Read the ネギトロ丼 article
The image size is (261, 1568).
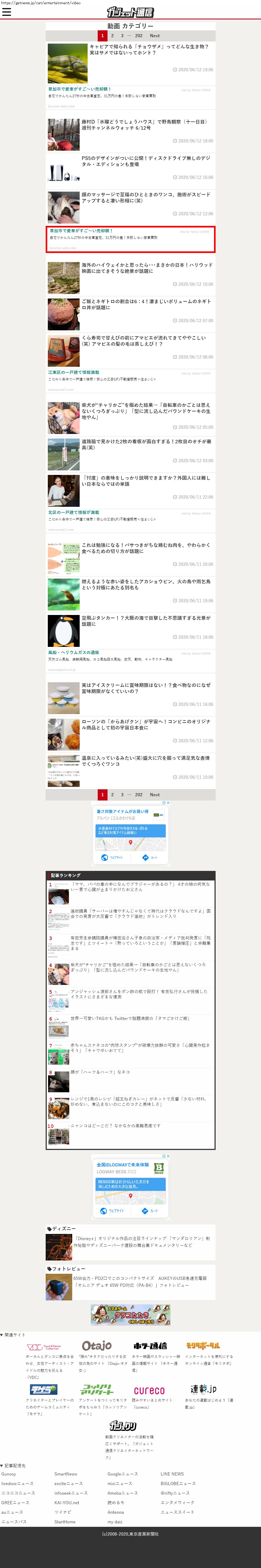click(146, 304)
